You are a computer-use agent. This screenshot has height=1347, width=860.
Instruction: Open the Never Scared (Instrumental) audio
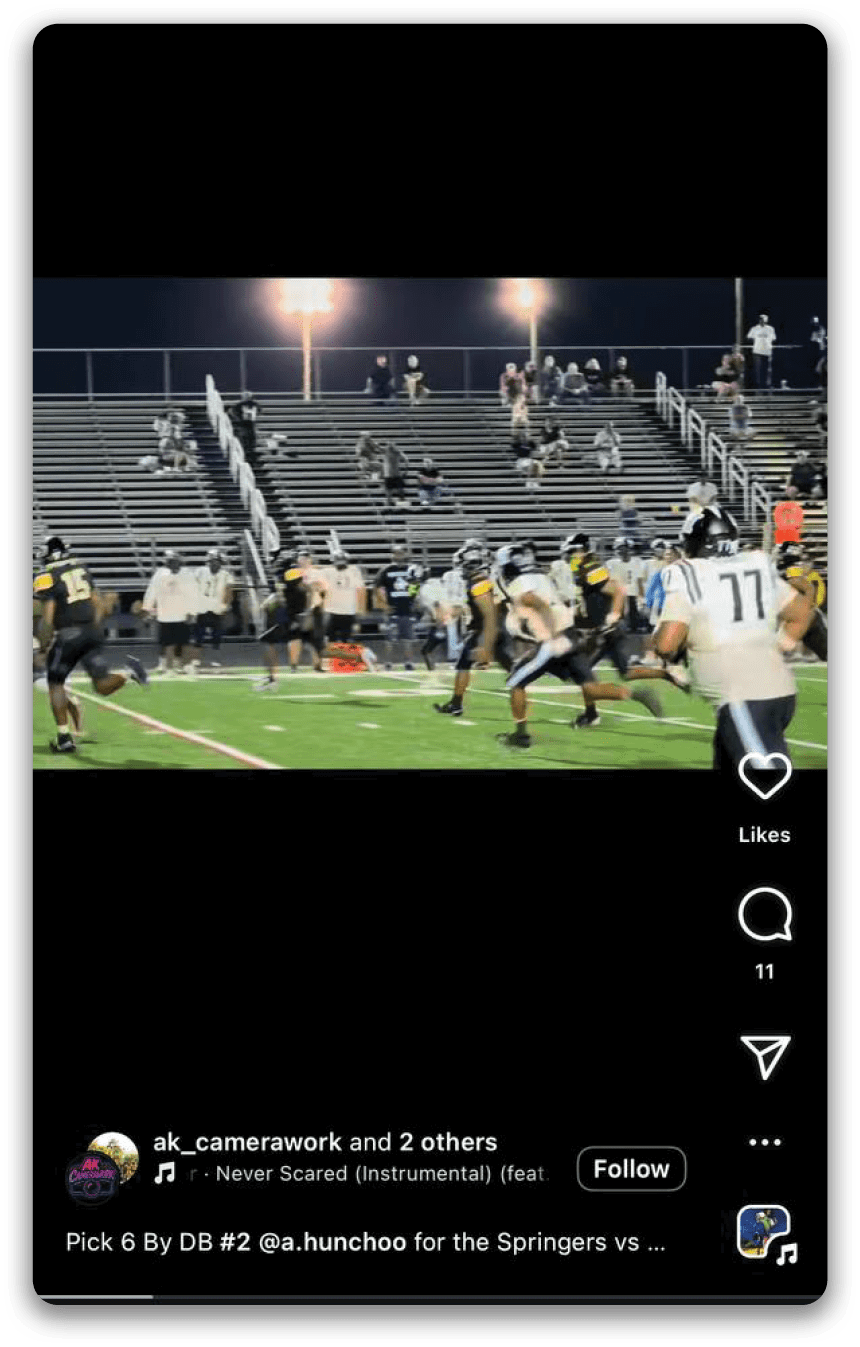380,1174
